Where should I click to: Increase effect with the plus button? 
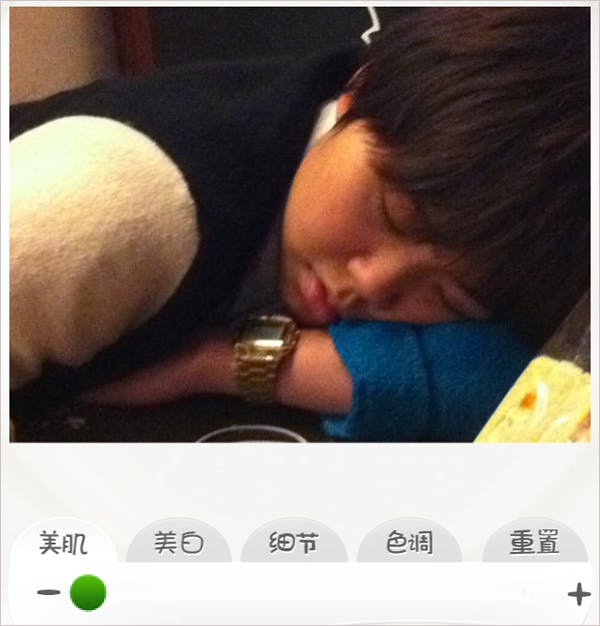tap(579, 595)
